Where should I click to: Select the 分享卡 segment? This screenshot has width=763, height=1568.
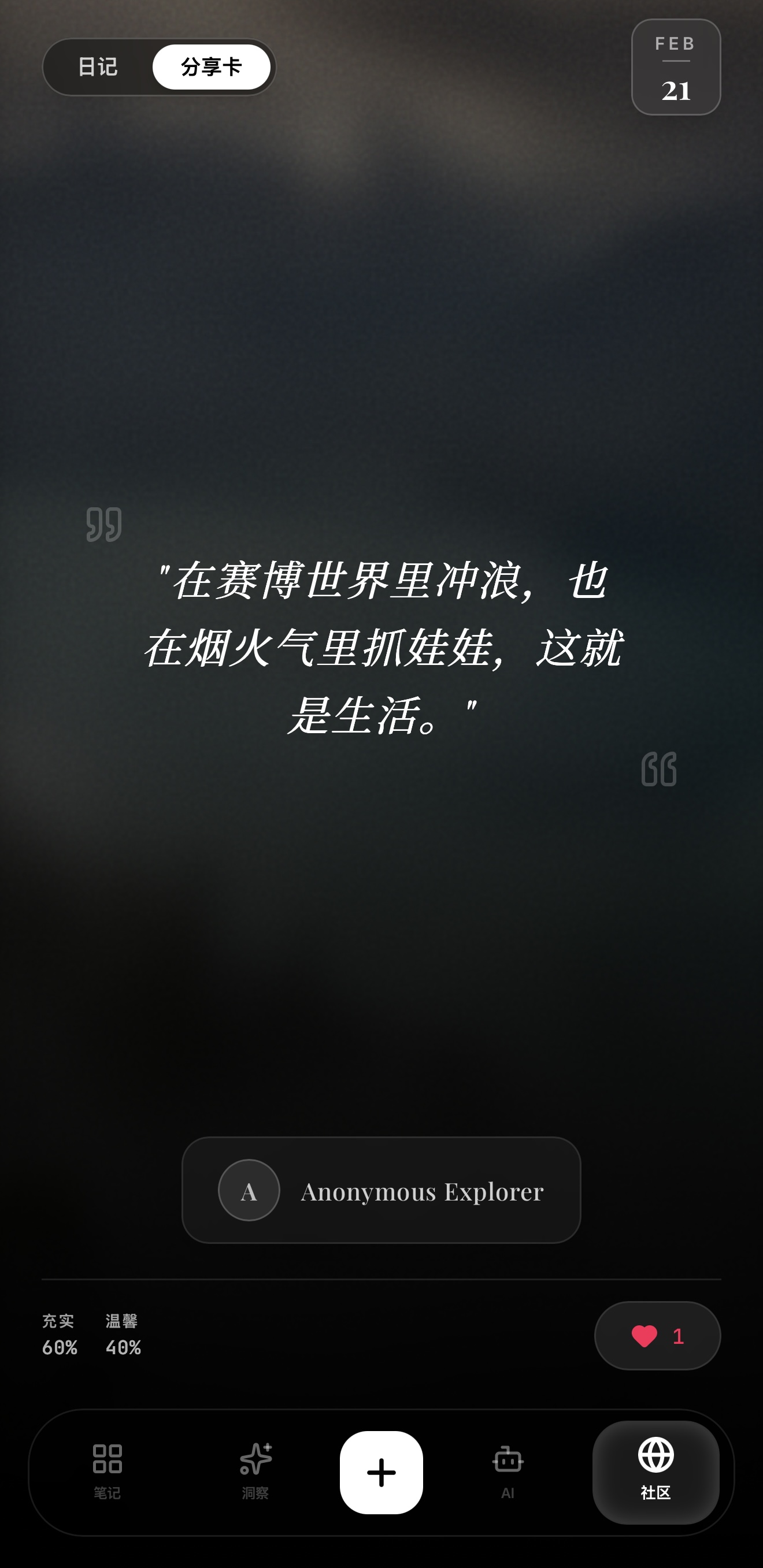[212, 67]
